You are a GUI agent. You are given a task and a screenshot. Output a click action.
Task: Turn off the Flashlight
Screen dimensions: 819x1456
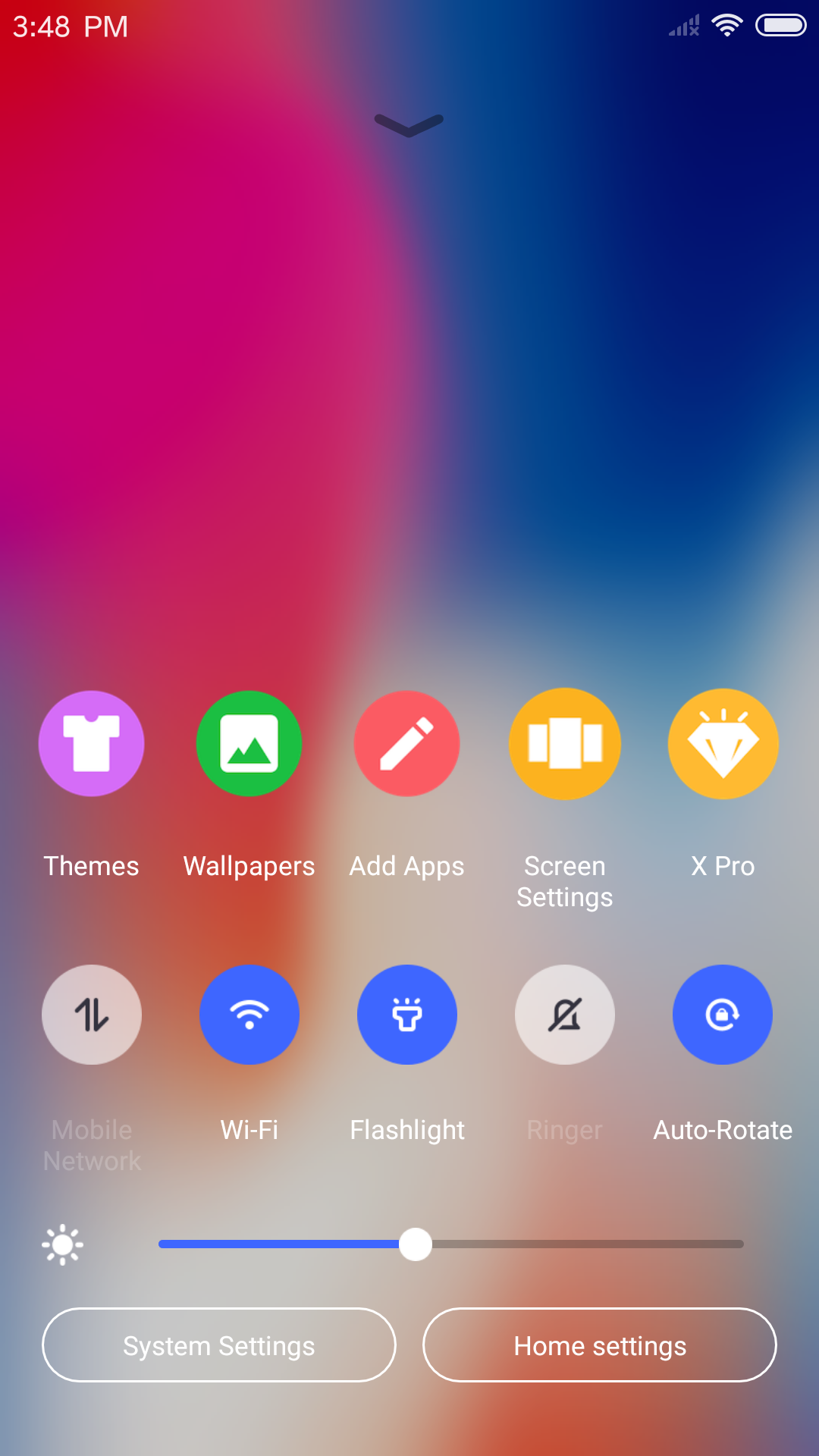(x=406, y=1015)
